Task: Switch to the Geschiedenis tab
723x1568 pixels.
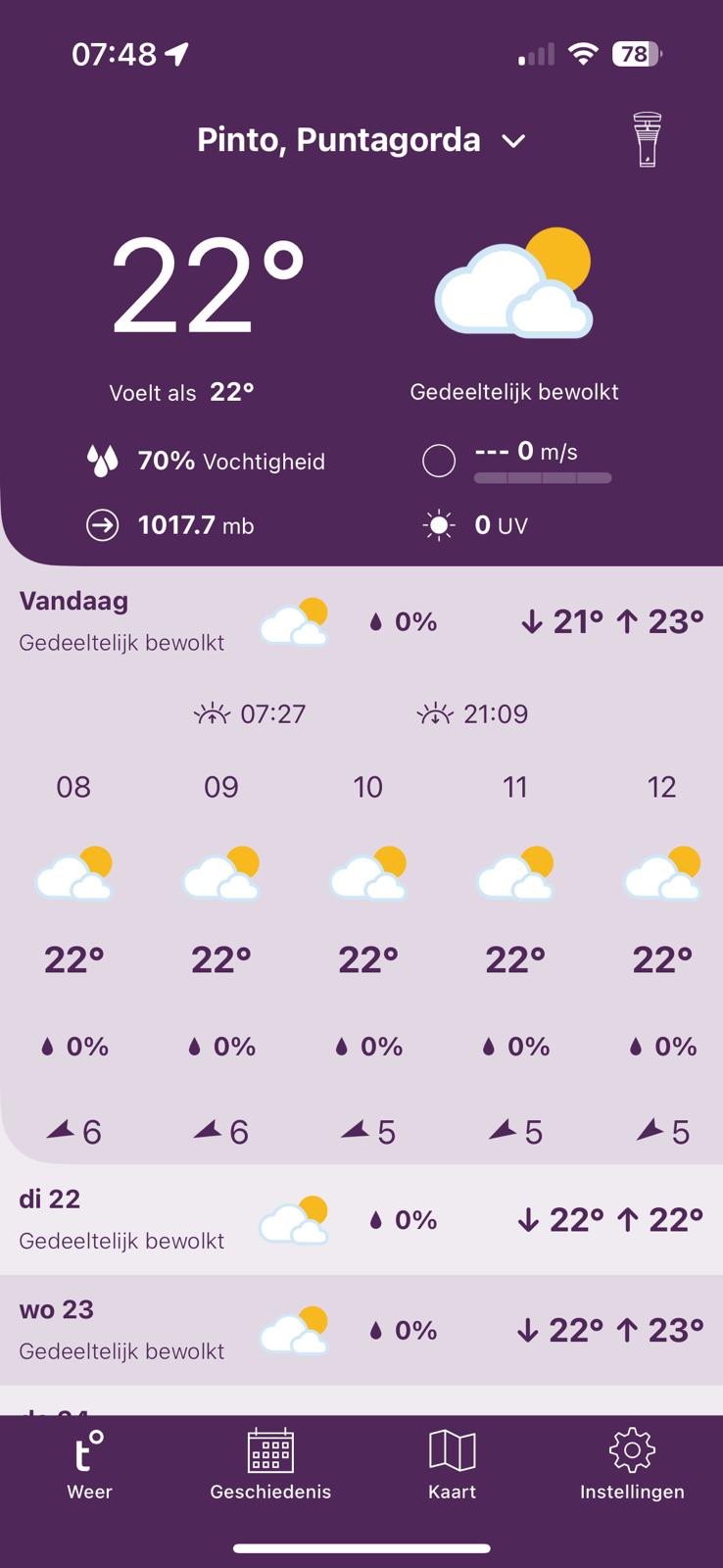Action: tap(270, 1465)
